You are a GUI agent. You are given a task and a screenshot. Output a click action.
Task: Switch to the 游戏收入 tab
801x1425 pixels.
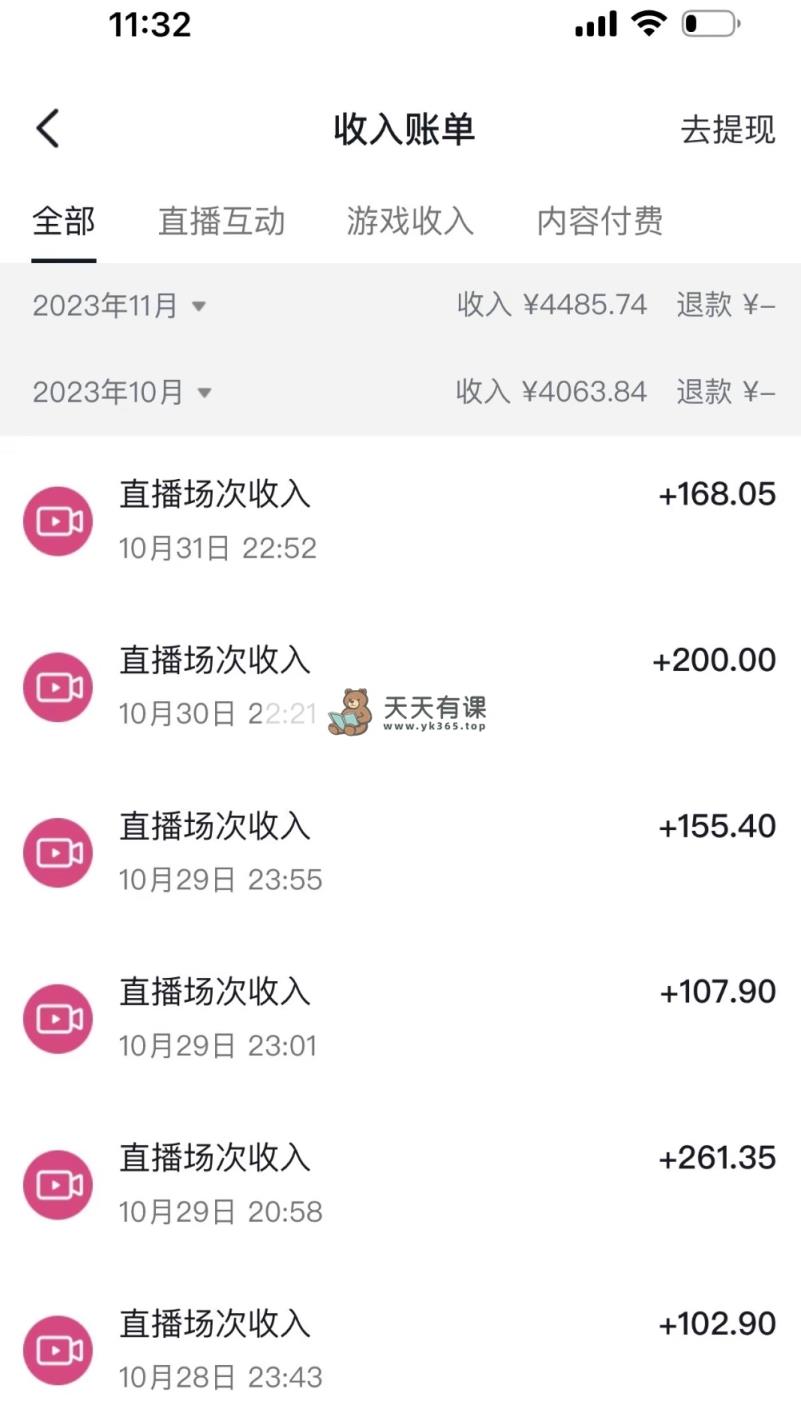pos(410,221)
